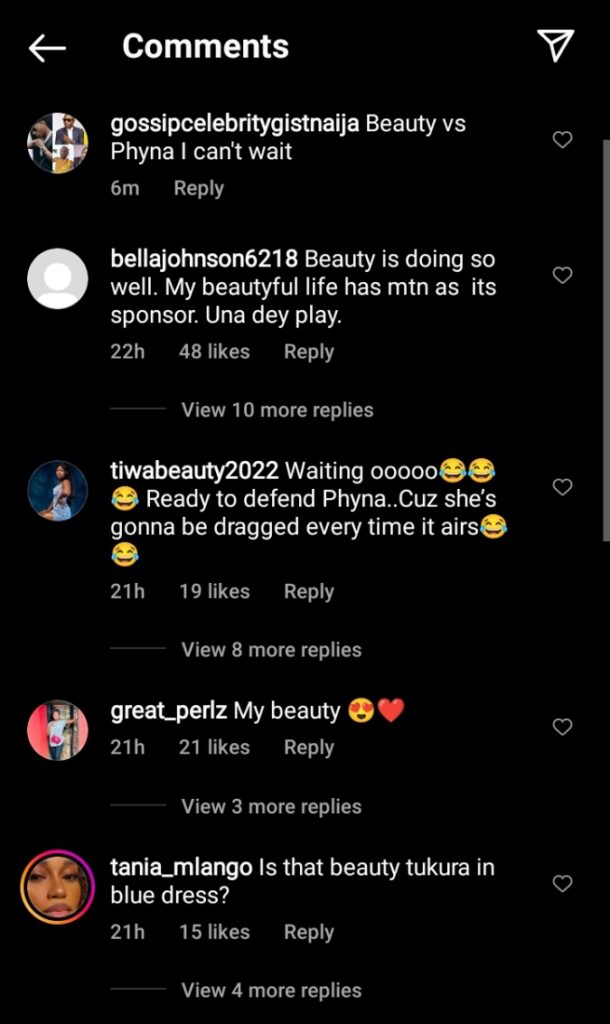
Task: Open the share/send paper plane icon
Action: [555, 45]
